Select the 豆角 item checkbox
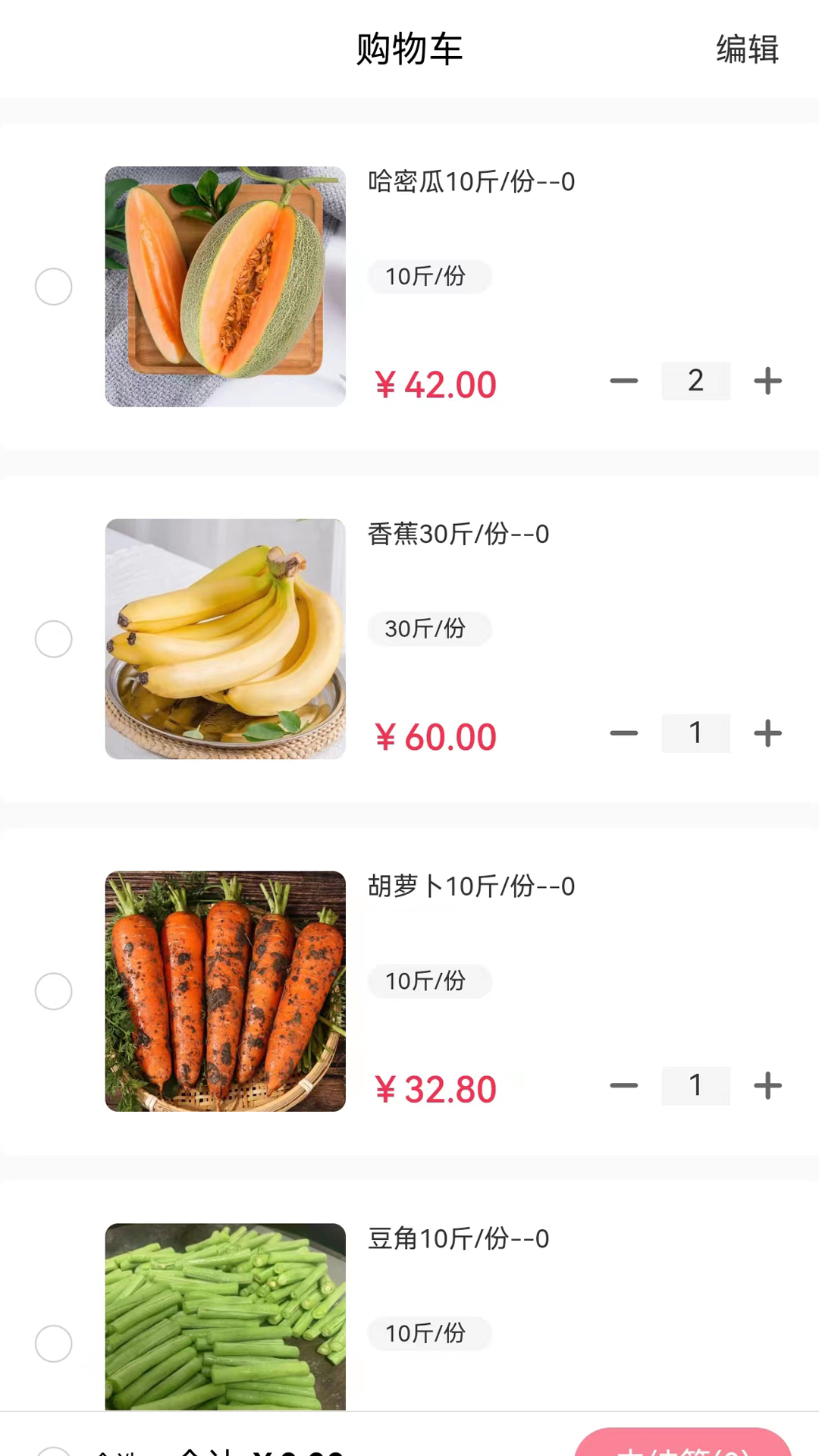Screen dimensions: 819x1456 click(x=53, y=1344)
